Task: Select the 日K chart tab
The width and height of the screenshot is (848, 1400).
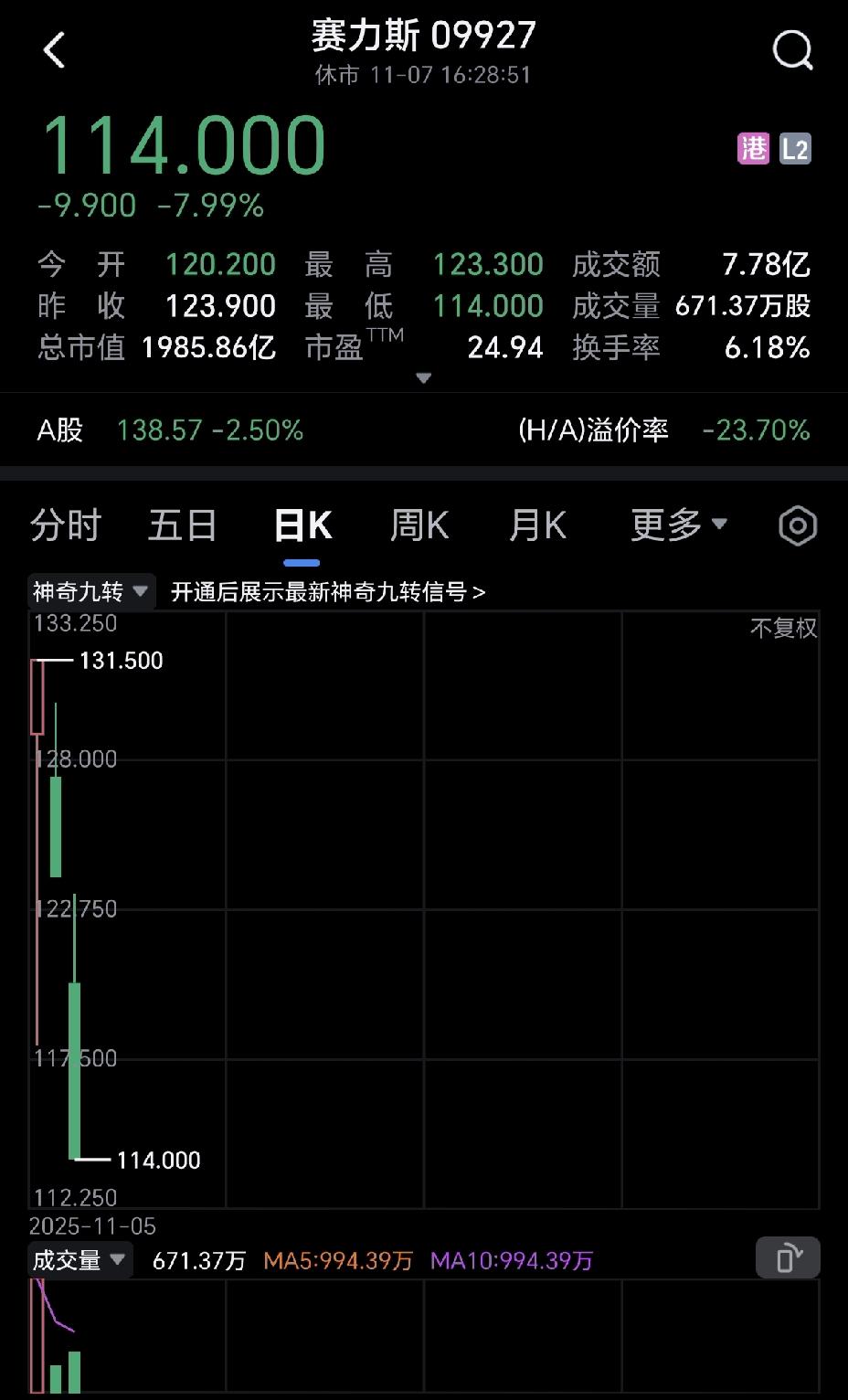Action: pyautogui.click(x=302, y=525)
